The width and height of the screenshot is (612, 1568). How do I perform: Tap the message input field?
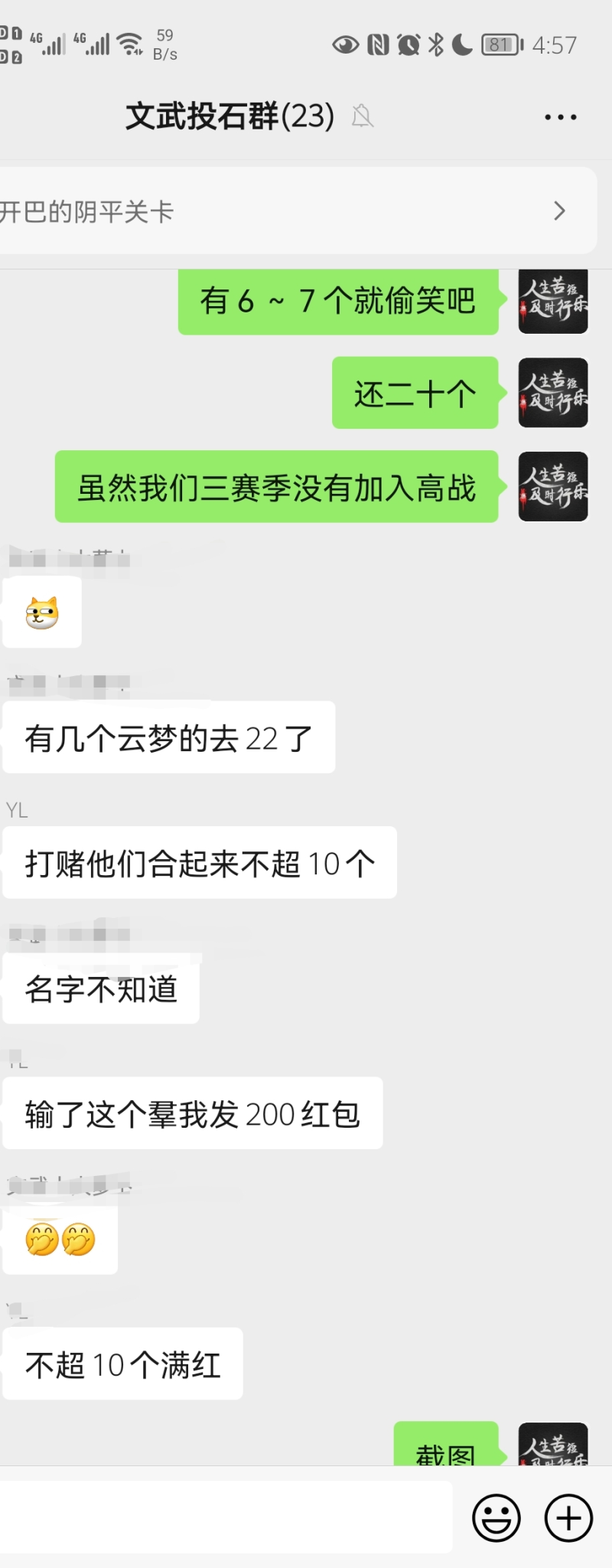pyautogui.click(x=226, y=1517)
